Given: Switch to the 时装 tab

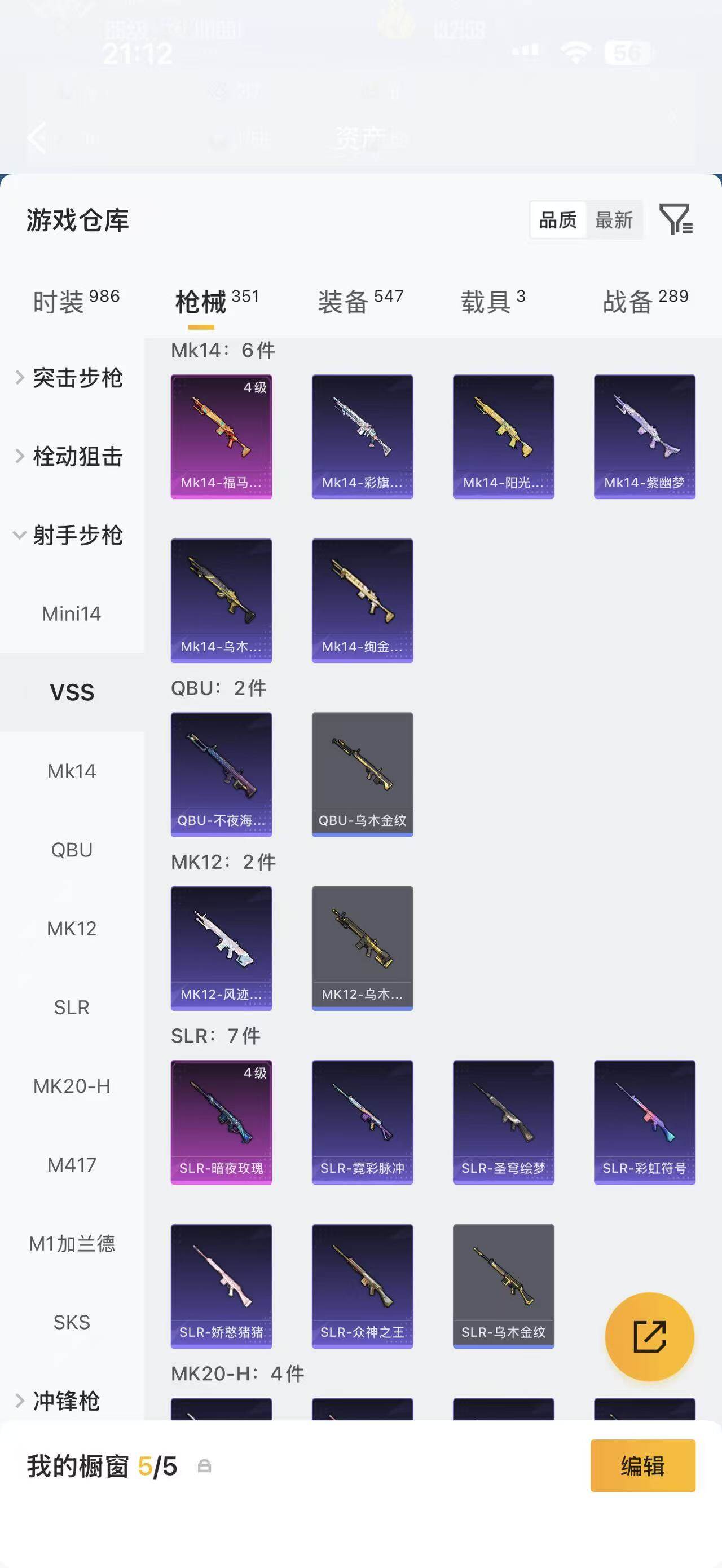Looking at the screenshot, I should point(76,301).
